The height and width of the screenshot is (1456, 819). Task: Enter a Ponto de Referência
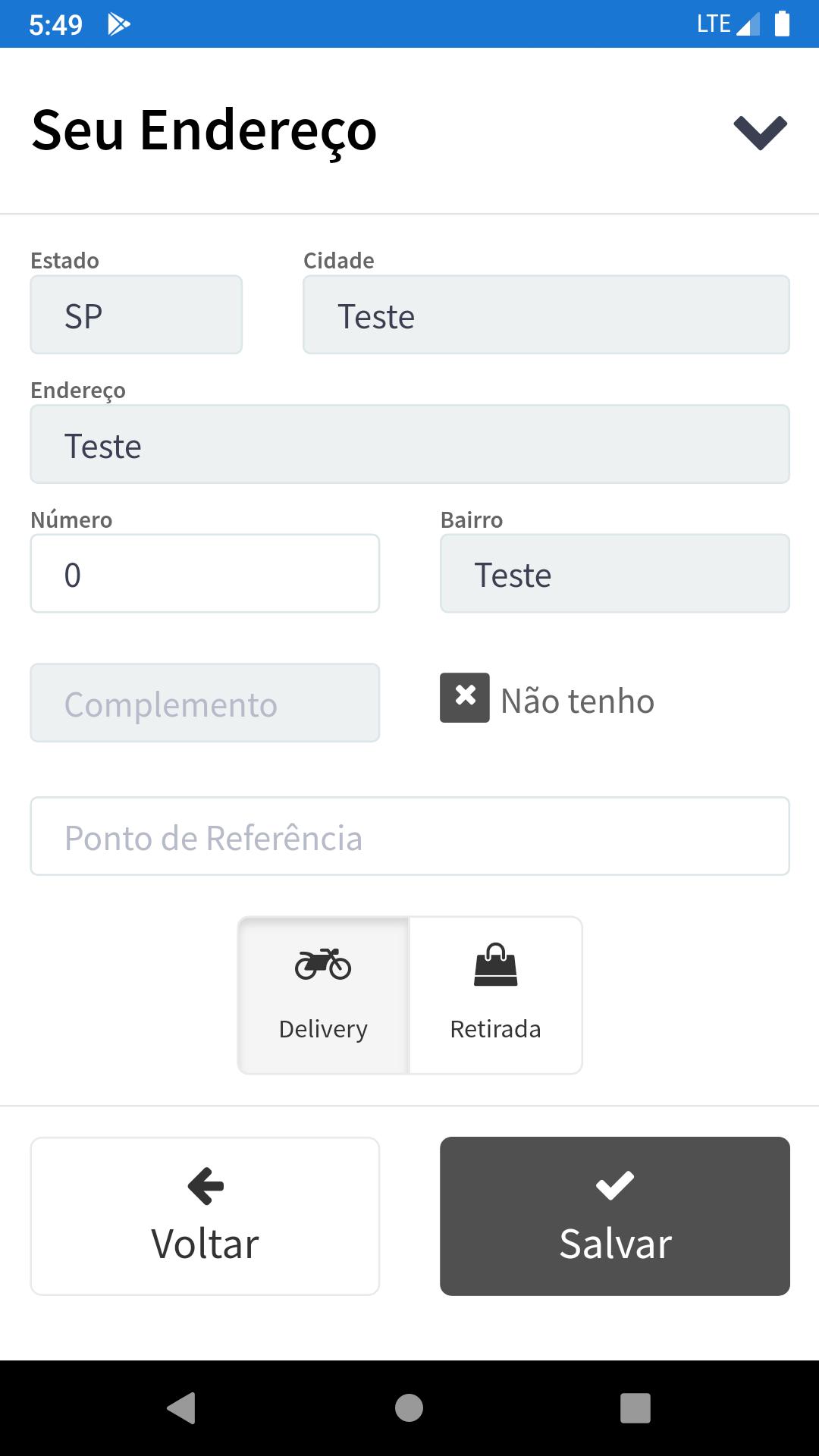409,836
